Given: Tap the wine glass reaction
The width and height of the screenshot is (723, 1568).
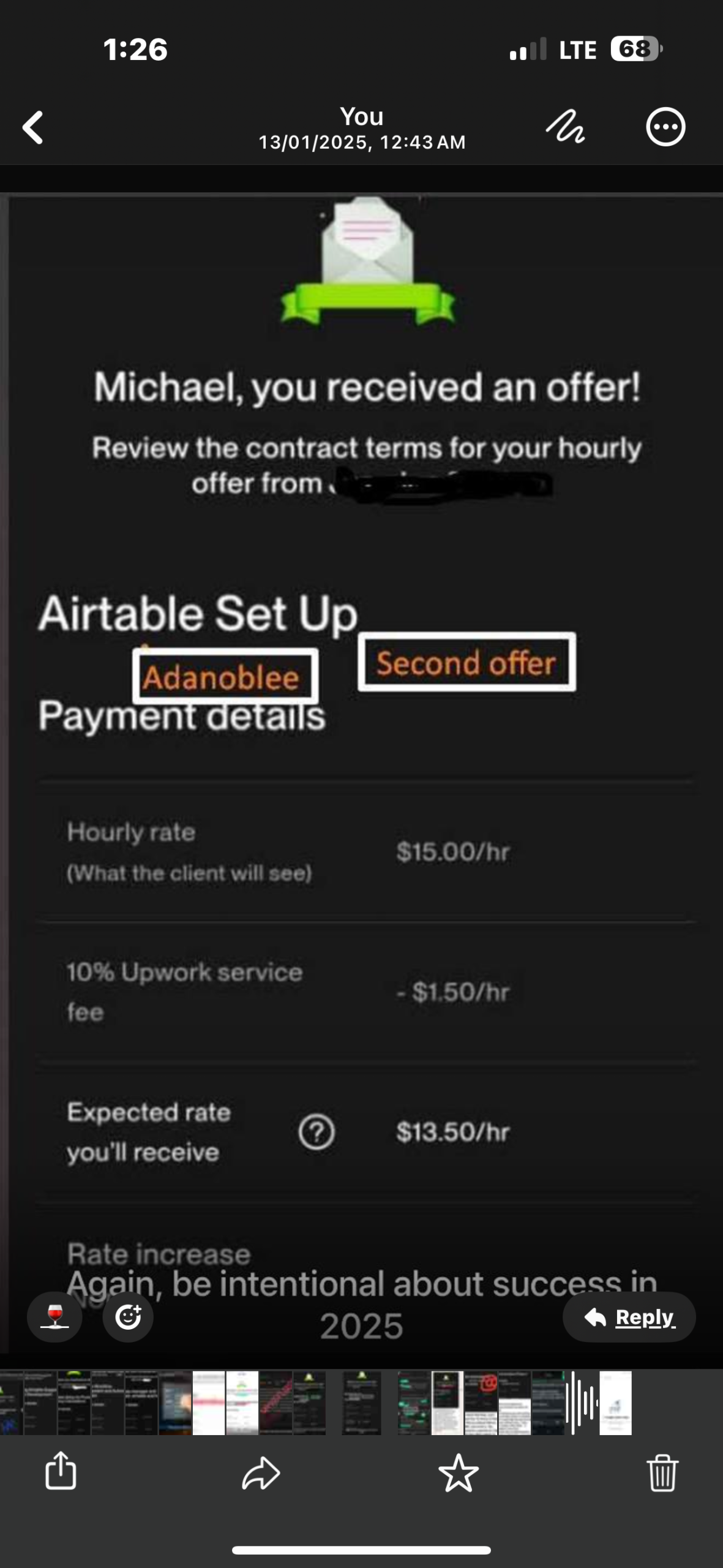Looking at the screenshot, I should pyautogui.click(x=54, y=1316).
